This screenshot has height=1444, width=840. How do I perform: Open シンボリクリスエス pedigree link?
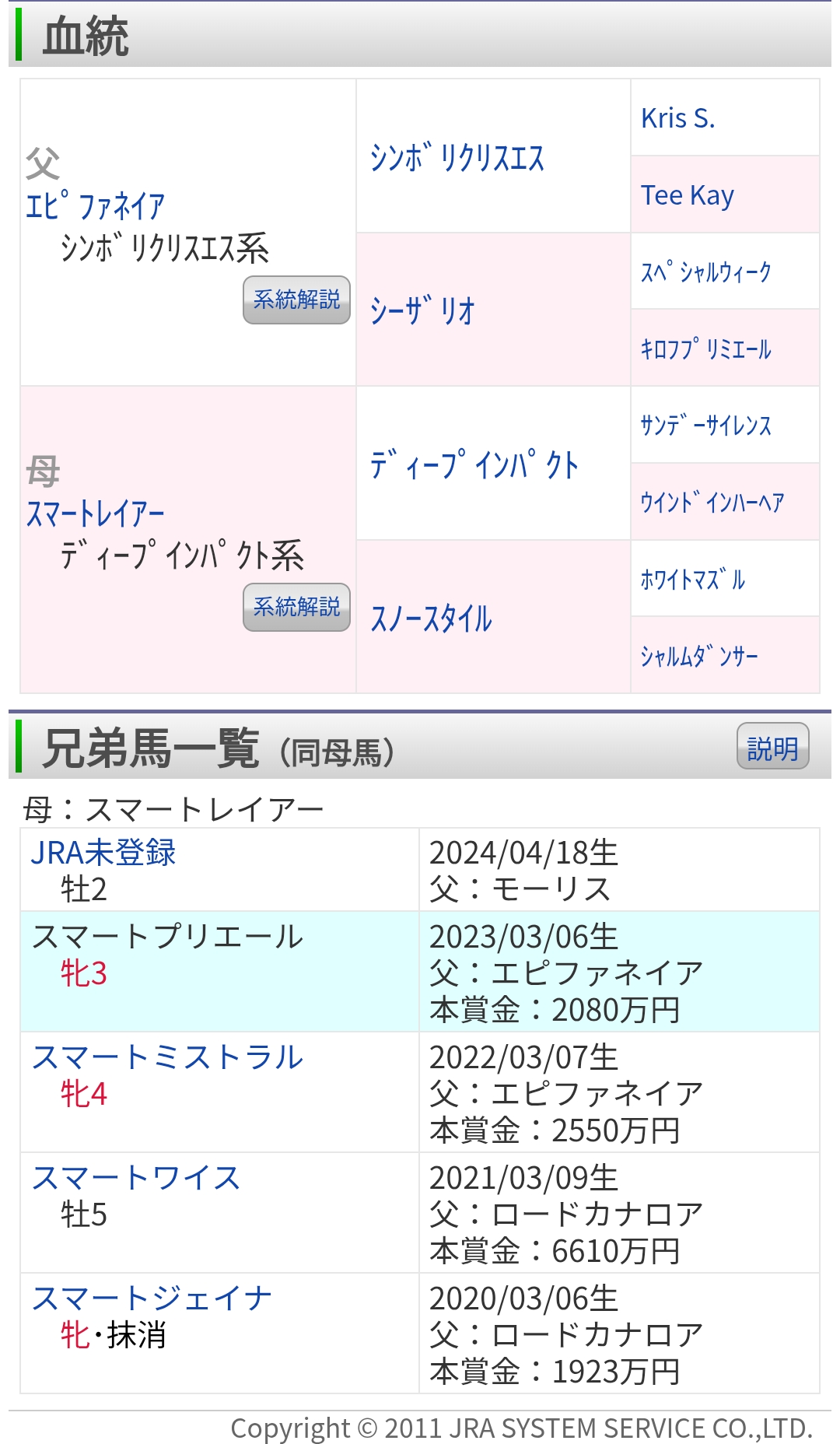point(457,158)
